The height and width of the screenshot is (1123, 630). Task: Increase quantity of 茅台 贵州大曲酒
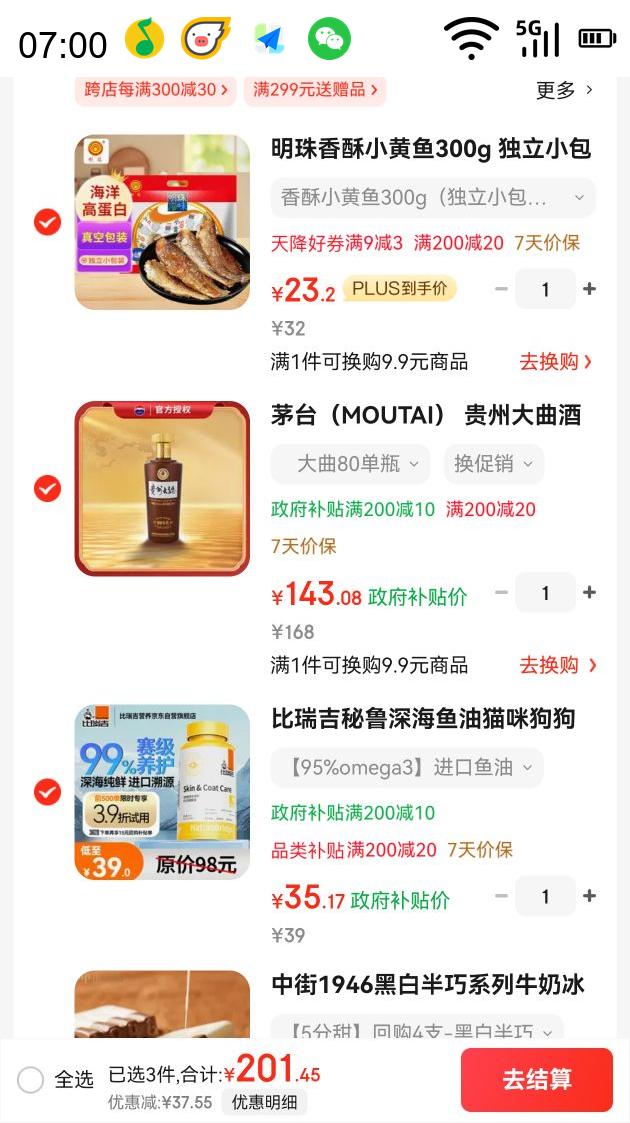(590, 593)
